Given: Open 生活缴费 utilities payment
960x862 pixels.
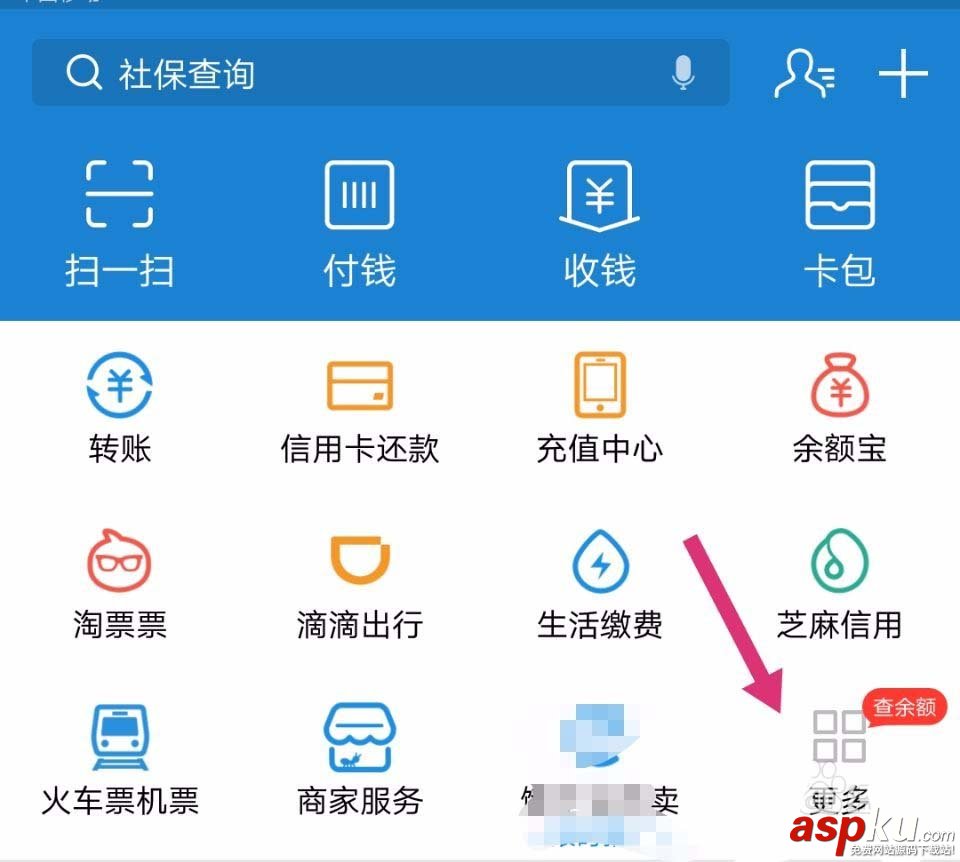Looking at the screenshot, I should pos(599,584).
